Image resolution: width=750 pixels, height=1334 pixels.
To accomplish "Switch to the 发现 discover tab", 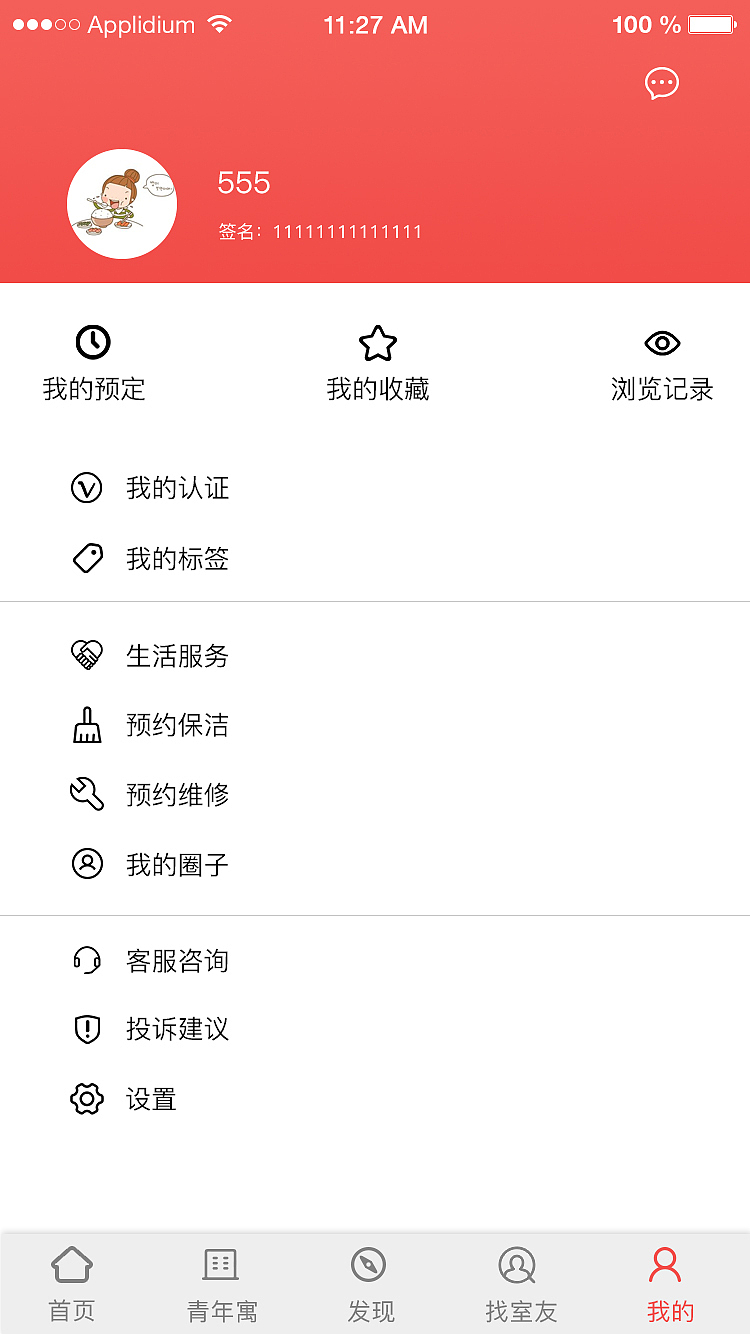I will coord(370,1284).
